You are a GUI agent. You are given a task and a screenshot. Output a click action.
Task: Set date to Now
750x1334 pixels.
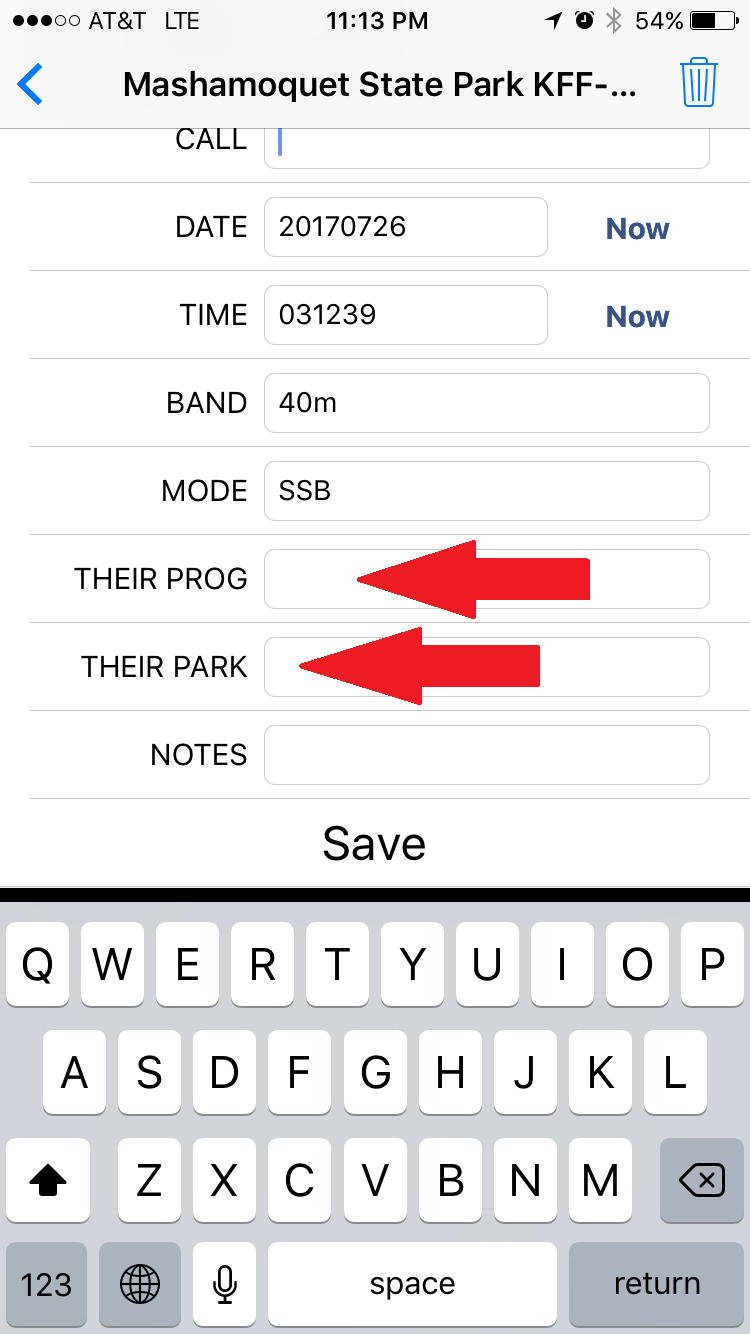click(637, 228)
